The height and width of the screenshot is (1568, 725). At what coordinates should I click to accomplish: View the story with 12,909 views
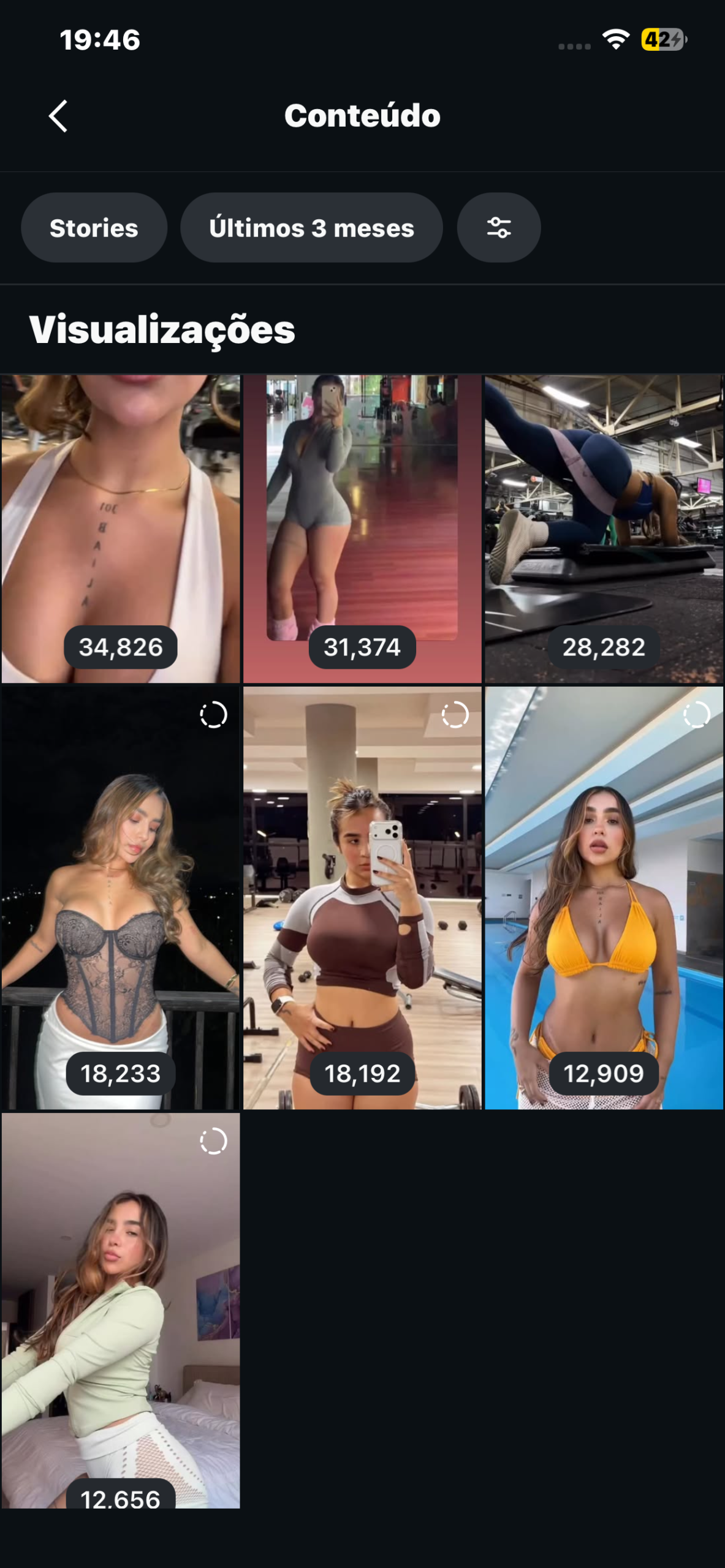[604, 897]
